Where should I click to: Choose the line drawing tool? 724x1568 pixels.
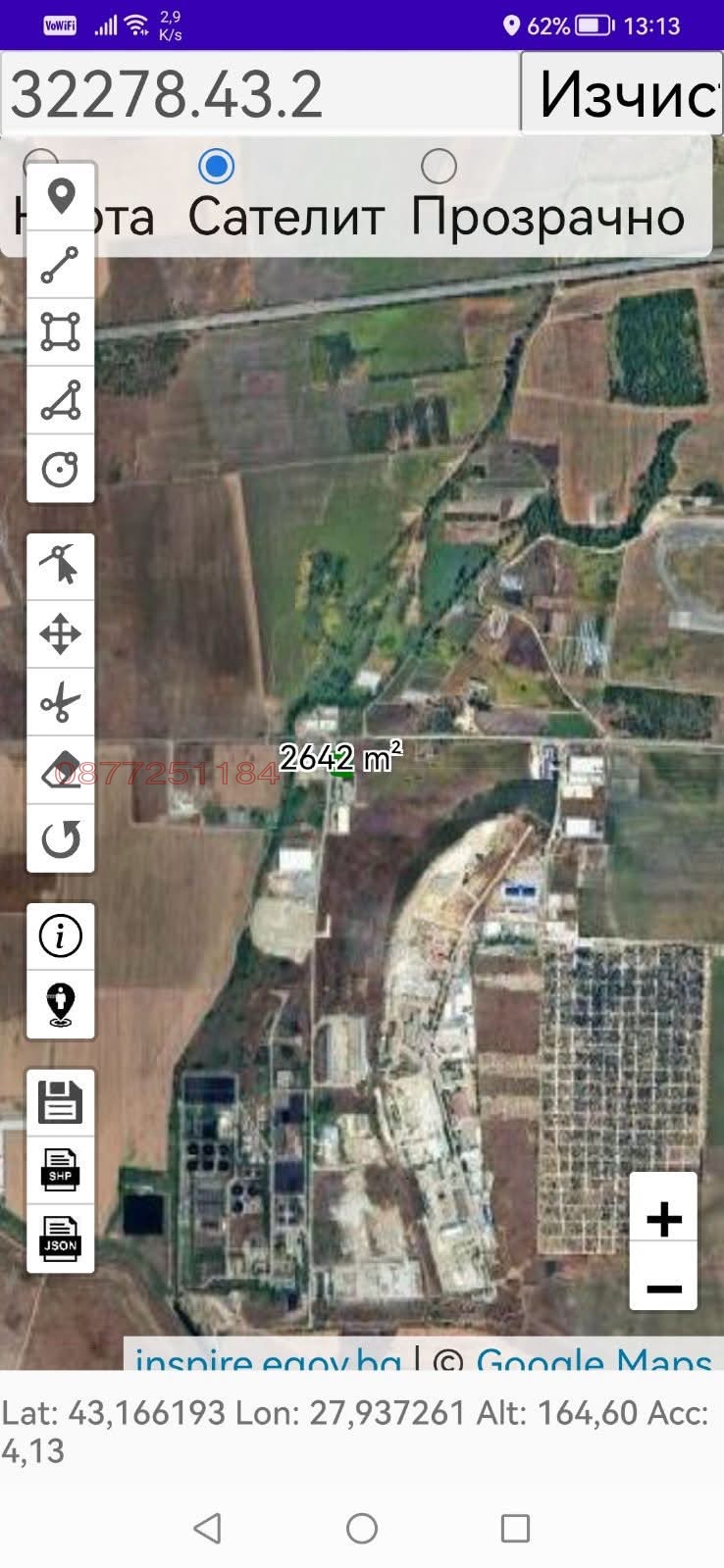click(x=61, y=265)
